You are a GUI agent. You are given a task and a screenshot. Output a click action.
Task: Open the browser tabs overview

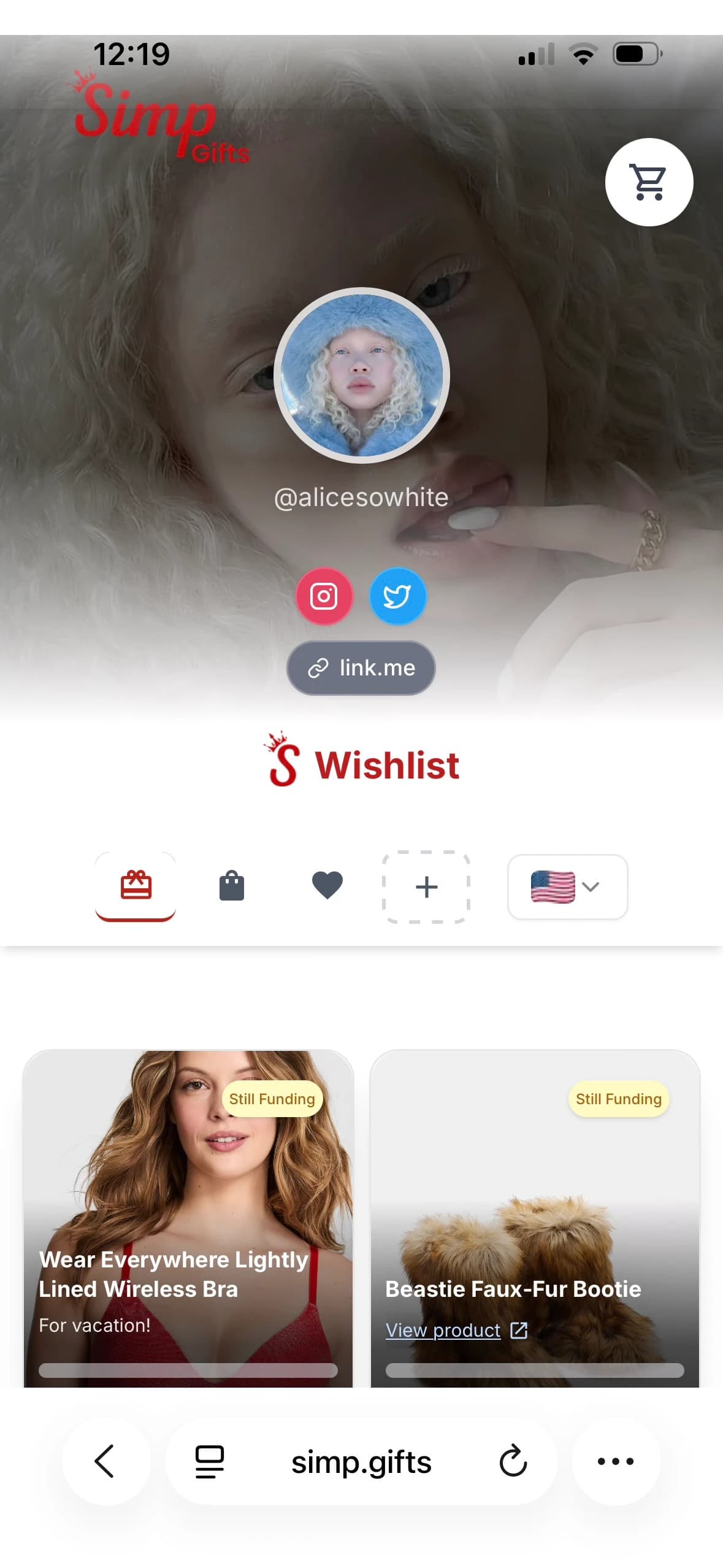[209, 1461]
